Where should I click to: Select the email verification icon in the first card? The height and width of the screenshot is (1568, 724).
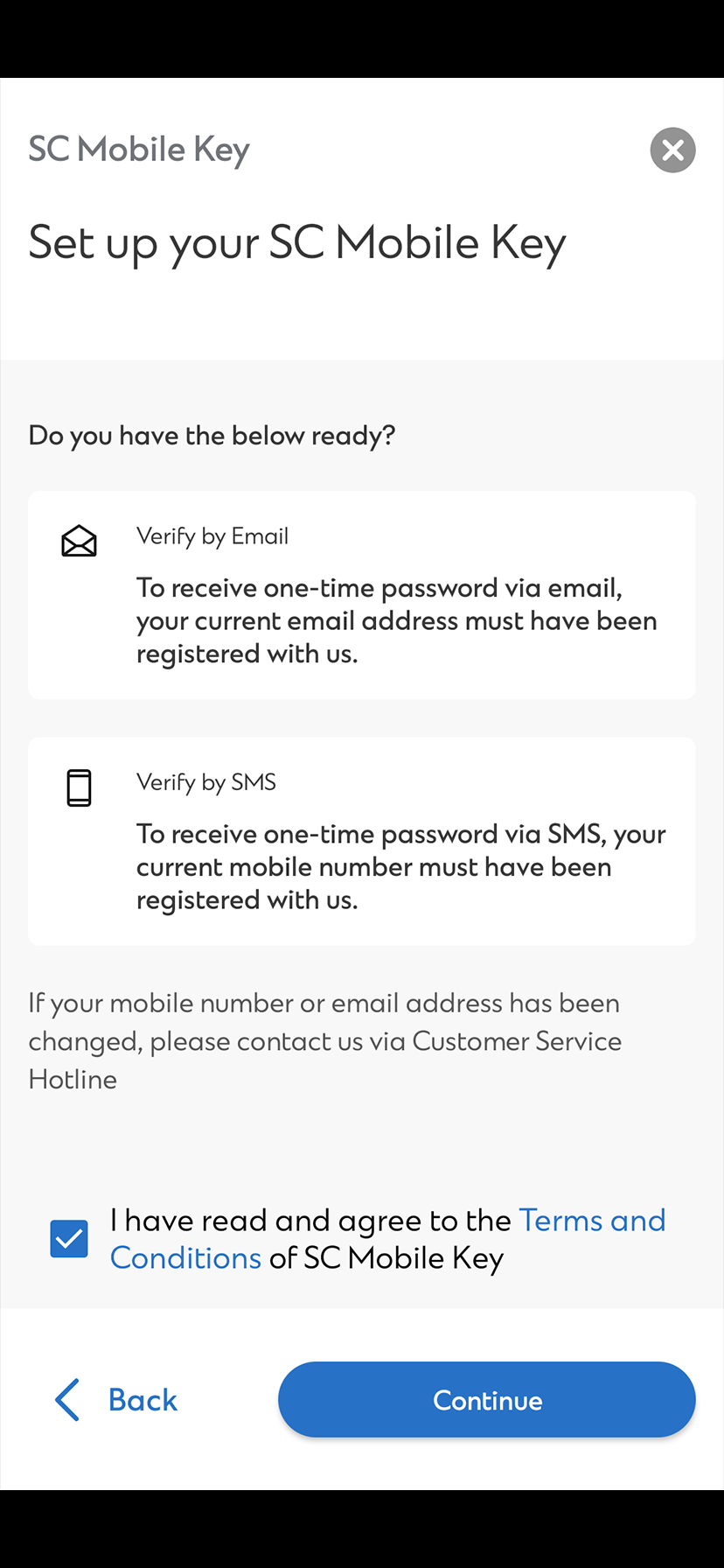[x=79, y=540]
